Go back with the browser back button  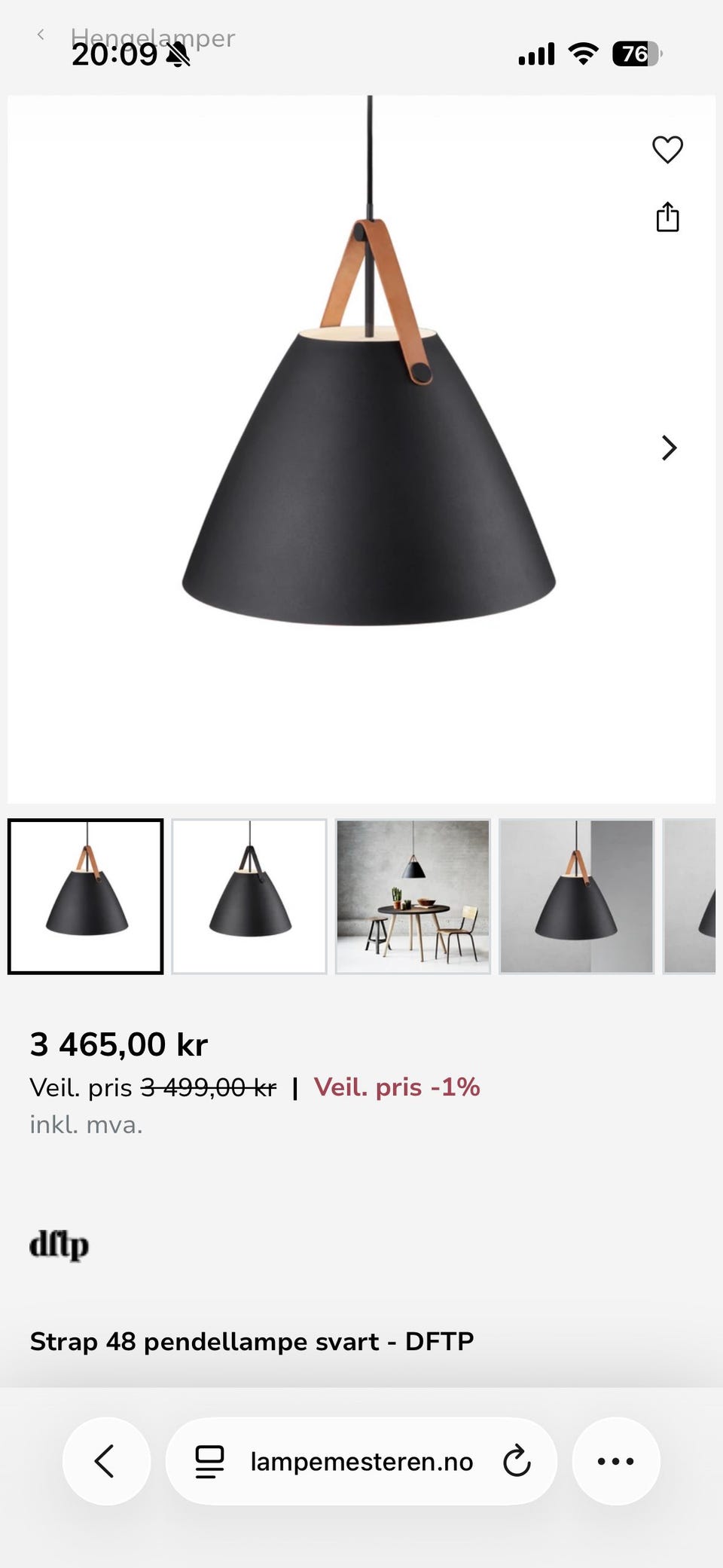pos(106,1461)
